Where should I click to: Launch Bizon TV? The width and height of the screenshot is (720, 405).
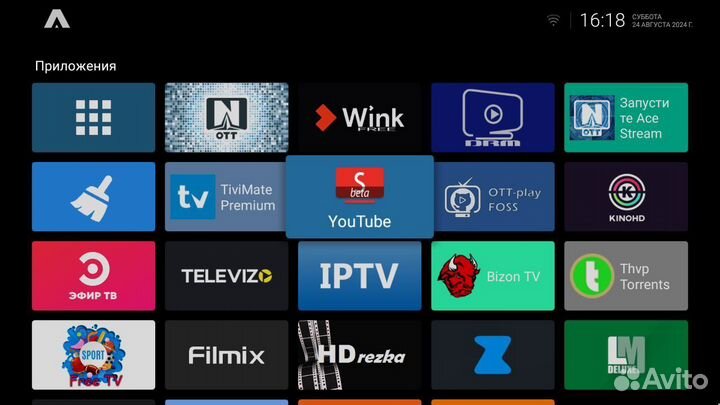pyautogui.click(x=492, y=275)
